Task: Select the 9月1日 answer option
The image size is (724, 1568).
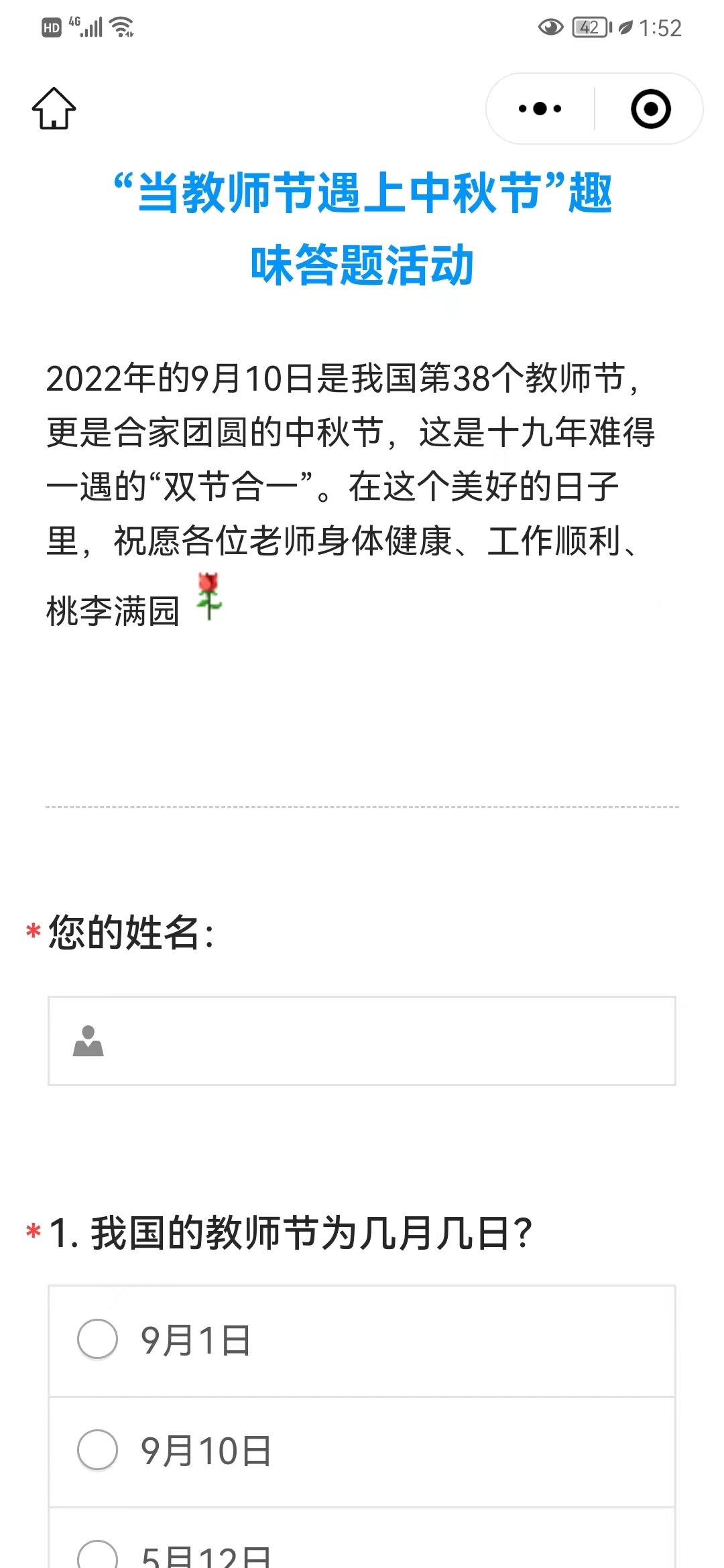Action: click(x=362, y=1341)
